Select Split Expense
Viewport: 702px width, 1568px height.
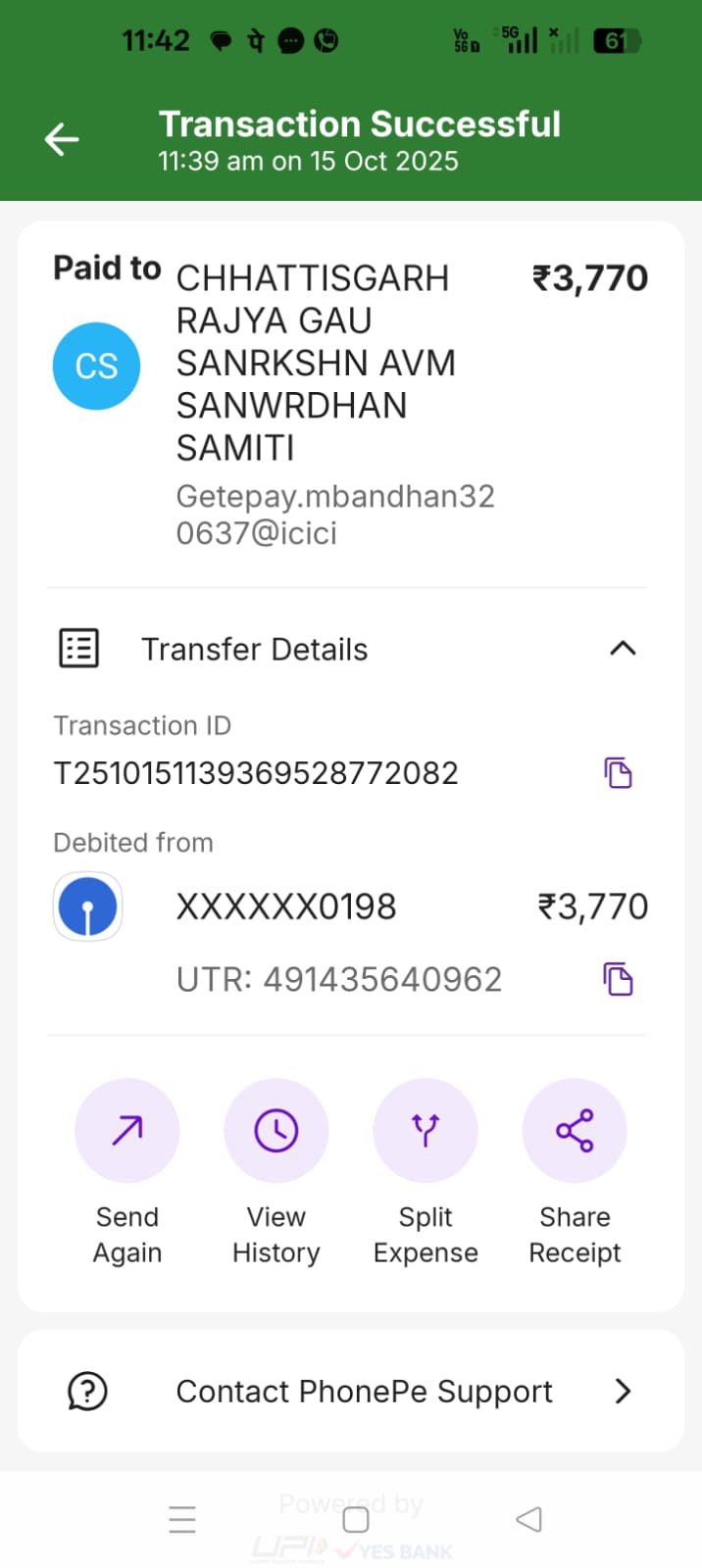(x=426, y=1131)
